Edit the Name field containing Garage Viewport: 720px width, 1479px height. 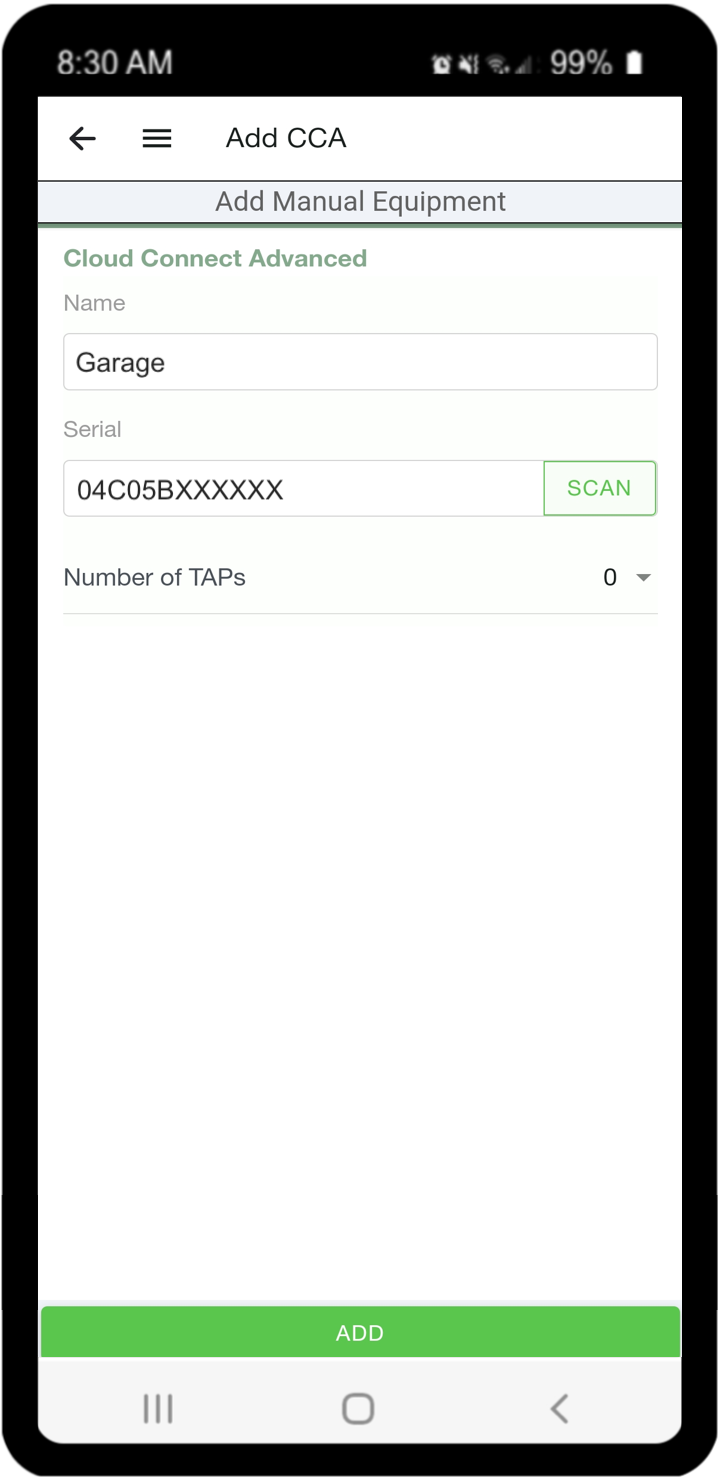pyautogui.click(x=360, y=362)
